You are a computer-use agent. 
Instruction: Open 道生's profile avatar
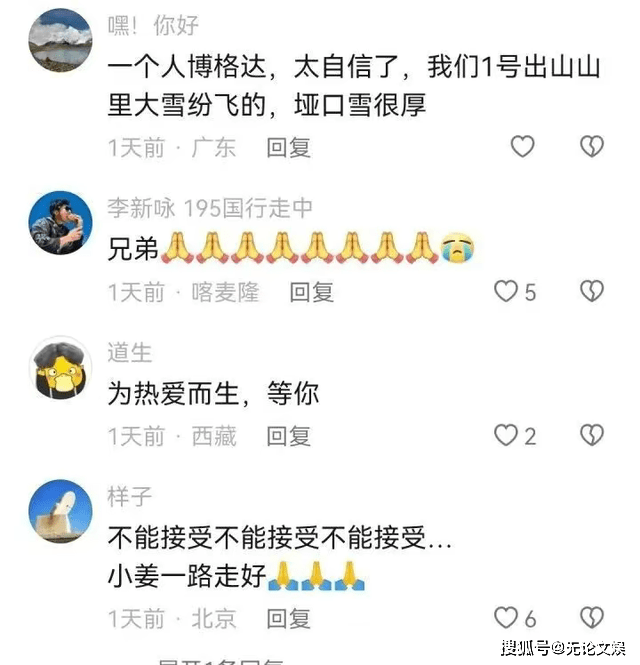point(61,367)
